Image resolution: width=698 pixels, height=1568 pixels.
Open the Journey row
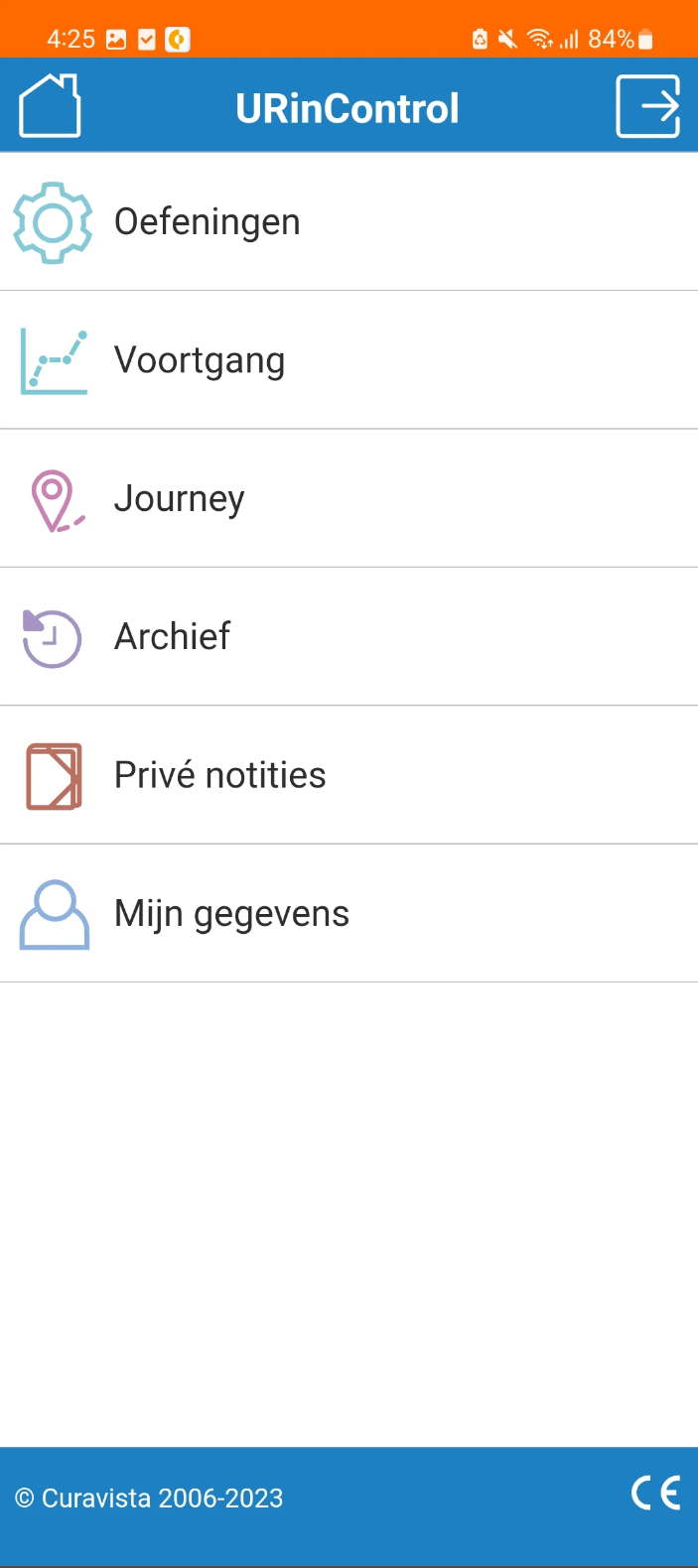pyautogui.click(x=349, y=498)
